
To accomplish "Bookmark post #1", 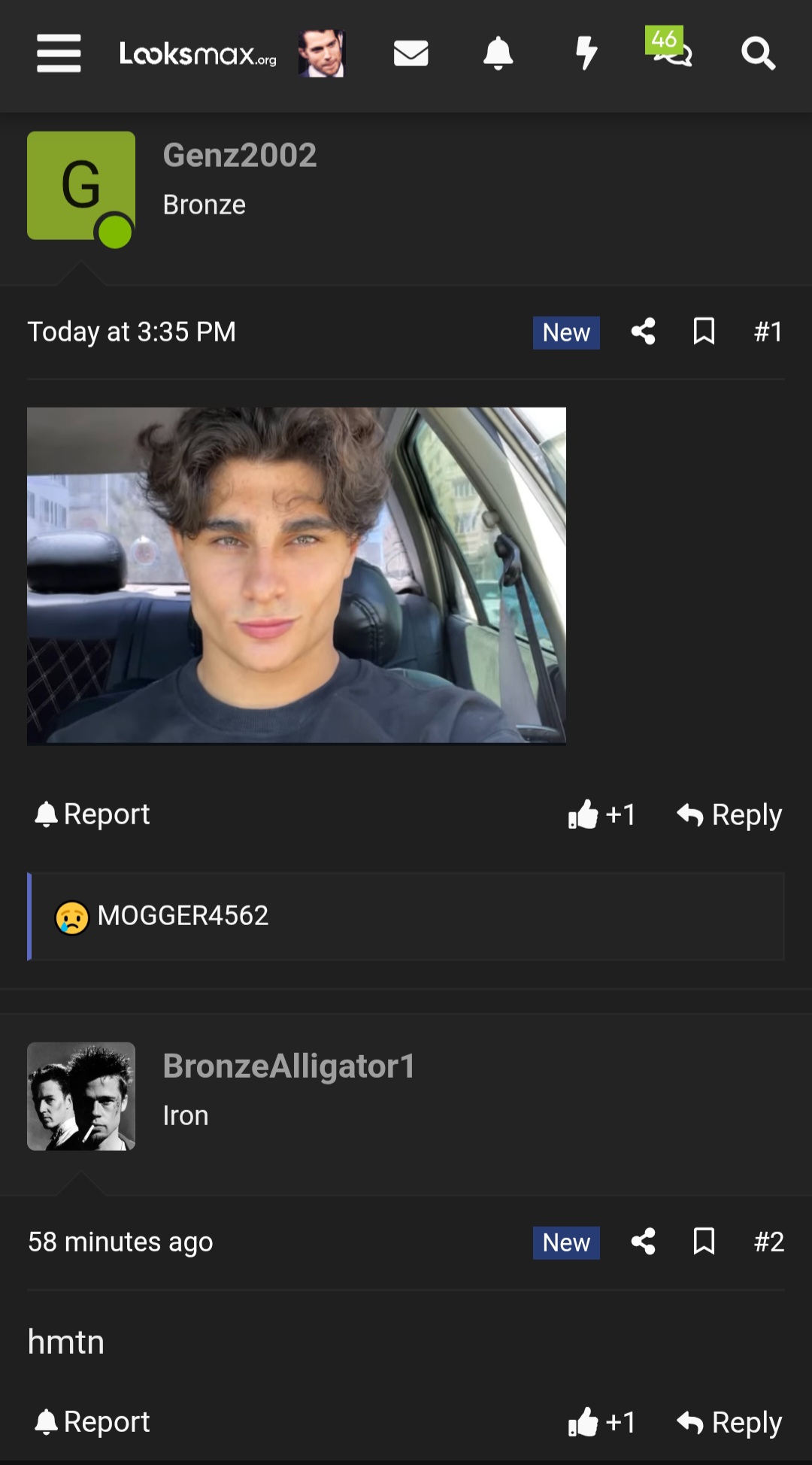I will (704, 332).
